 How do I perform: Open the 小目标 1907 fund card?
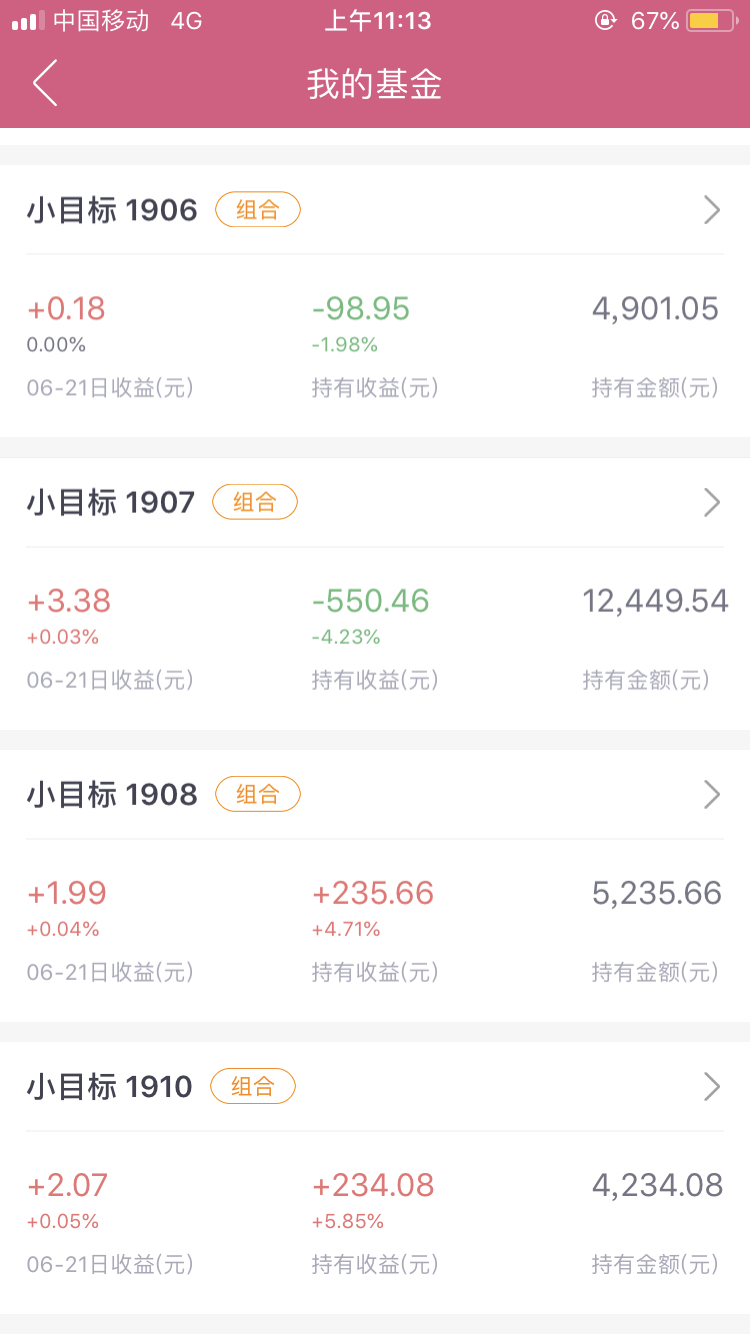tap(375, 594)
